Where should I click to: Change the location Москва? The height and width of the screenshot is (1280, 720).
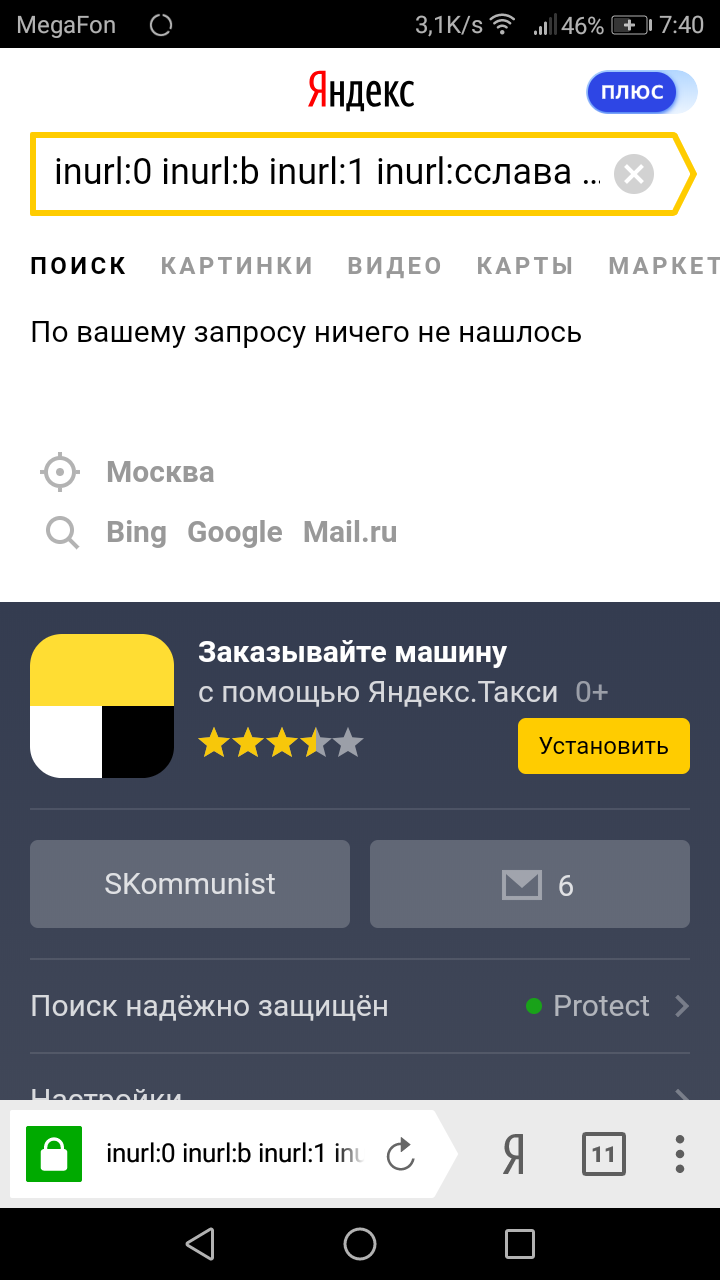click(x=160, y=472)
